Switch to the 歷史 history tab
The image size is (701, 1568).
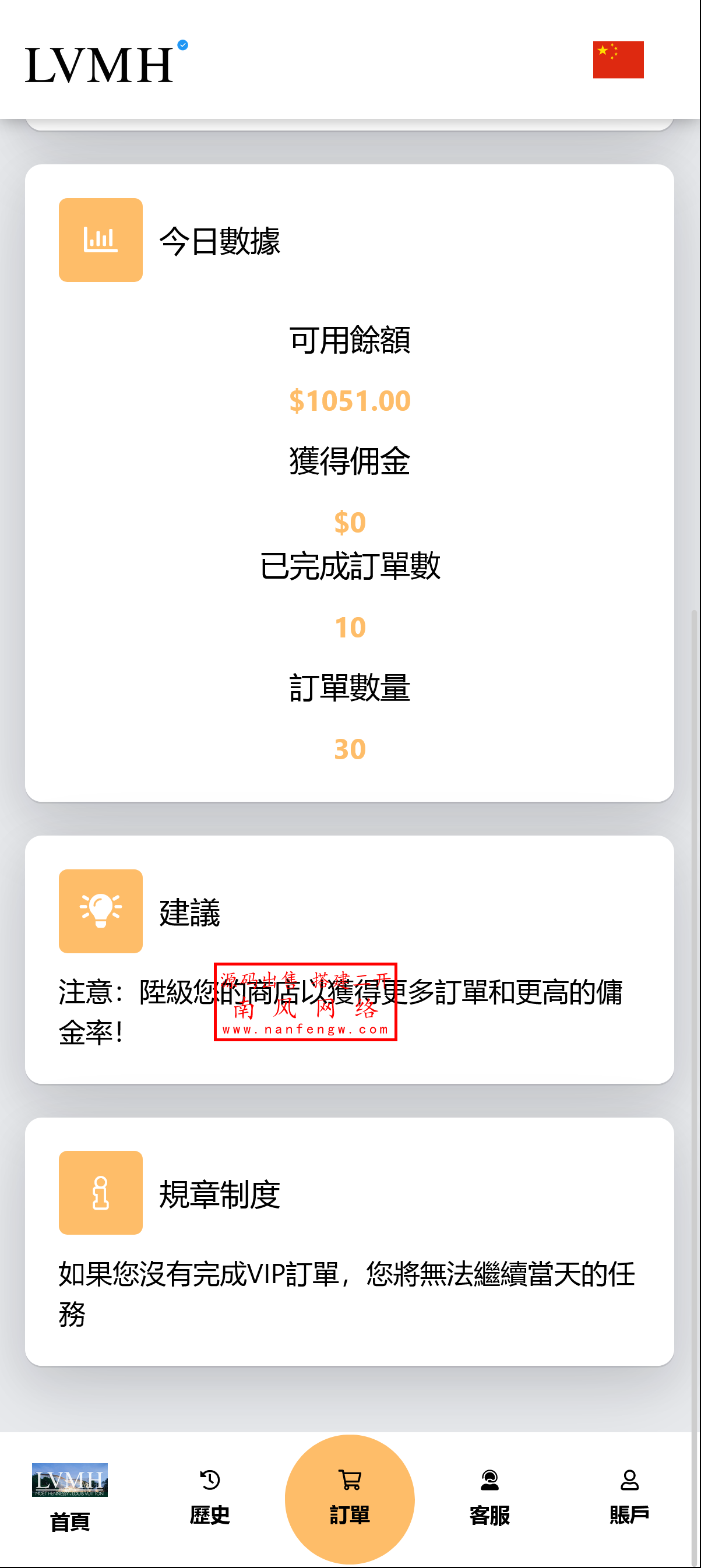(x=209, y=1497)
